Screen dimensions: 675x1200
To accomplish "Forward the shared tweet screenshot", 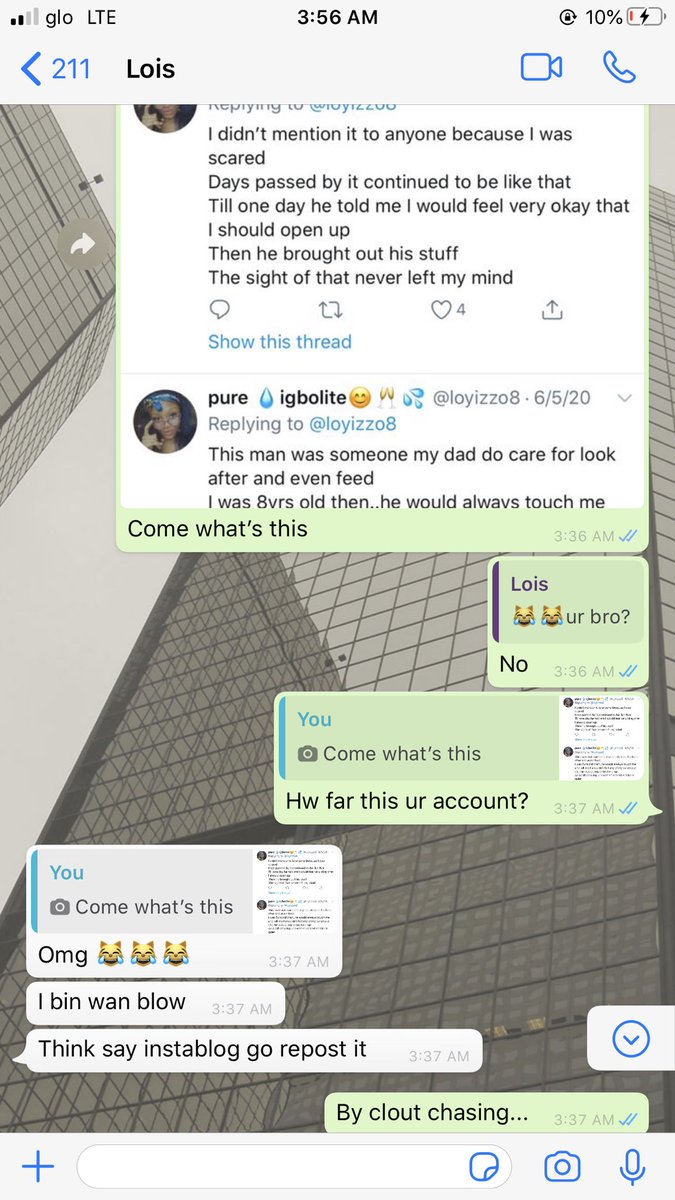I will 83,243.
